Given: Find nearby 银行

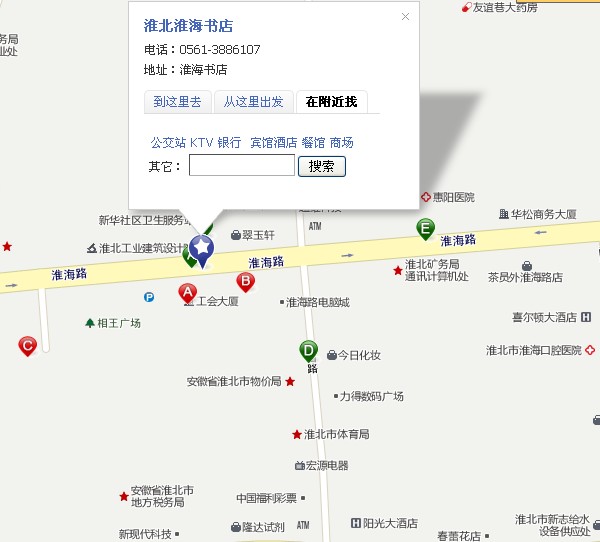Looking at the screenshot, I should (229, 142).
